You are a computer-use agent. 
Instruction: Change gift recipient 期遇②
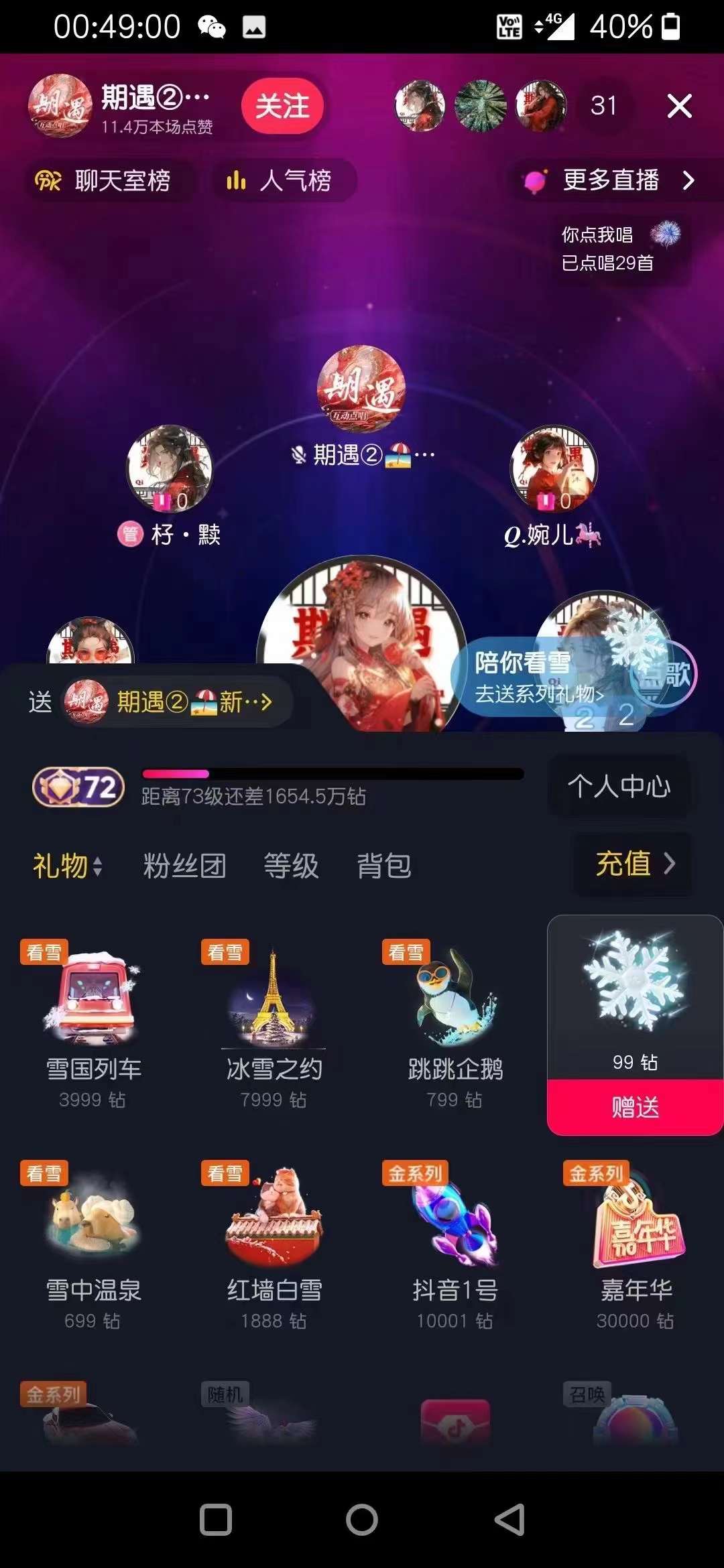(178, 702)
